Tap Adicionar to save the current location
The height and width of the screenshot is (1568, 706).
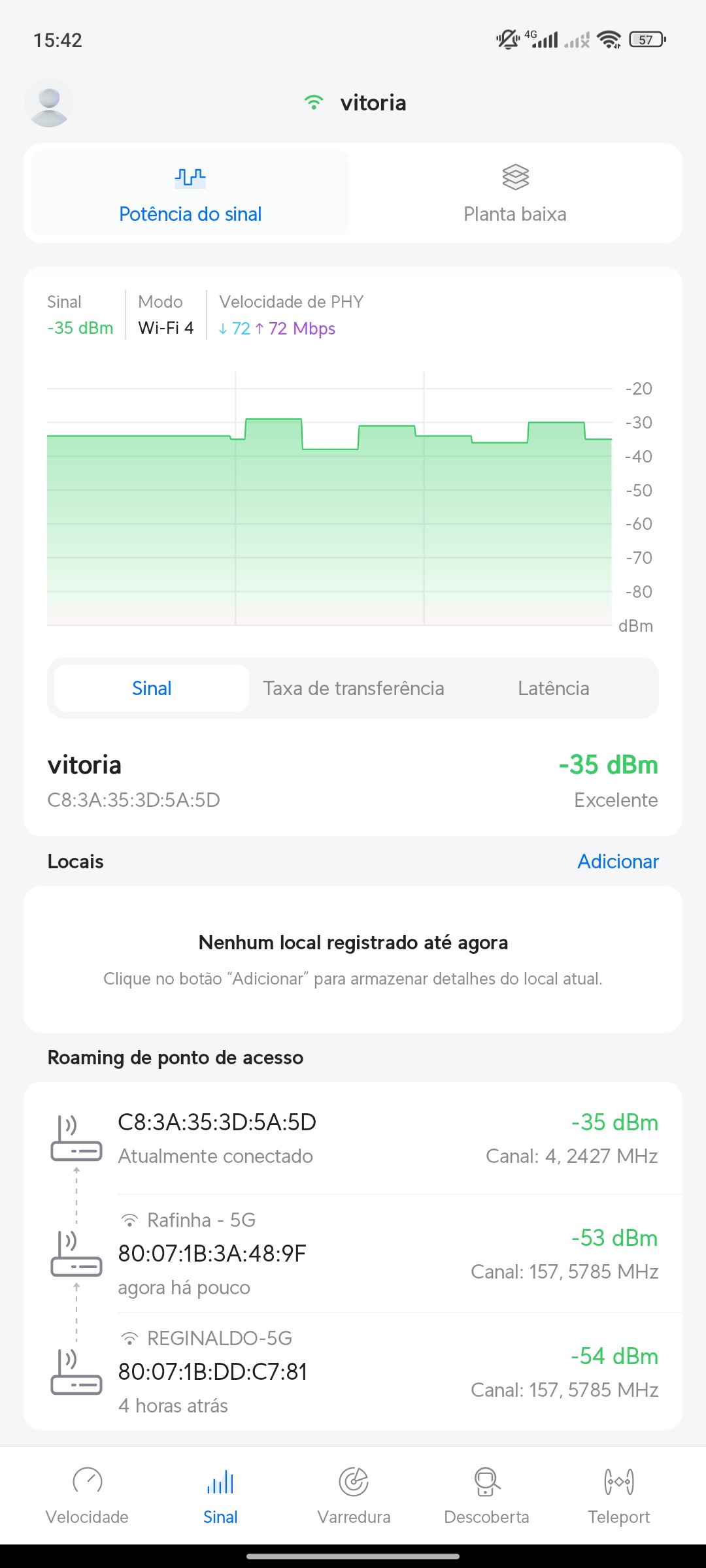pos(618,861)
